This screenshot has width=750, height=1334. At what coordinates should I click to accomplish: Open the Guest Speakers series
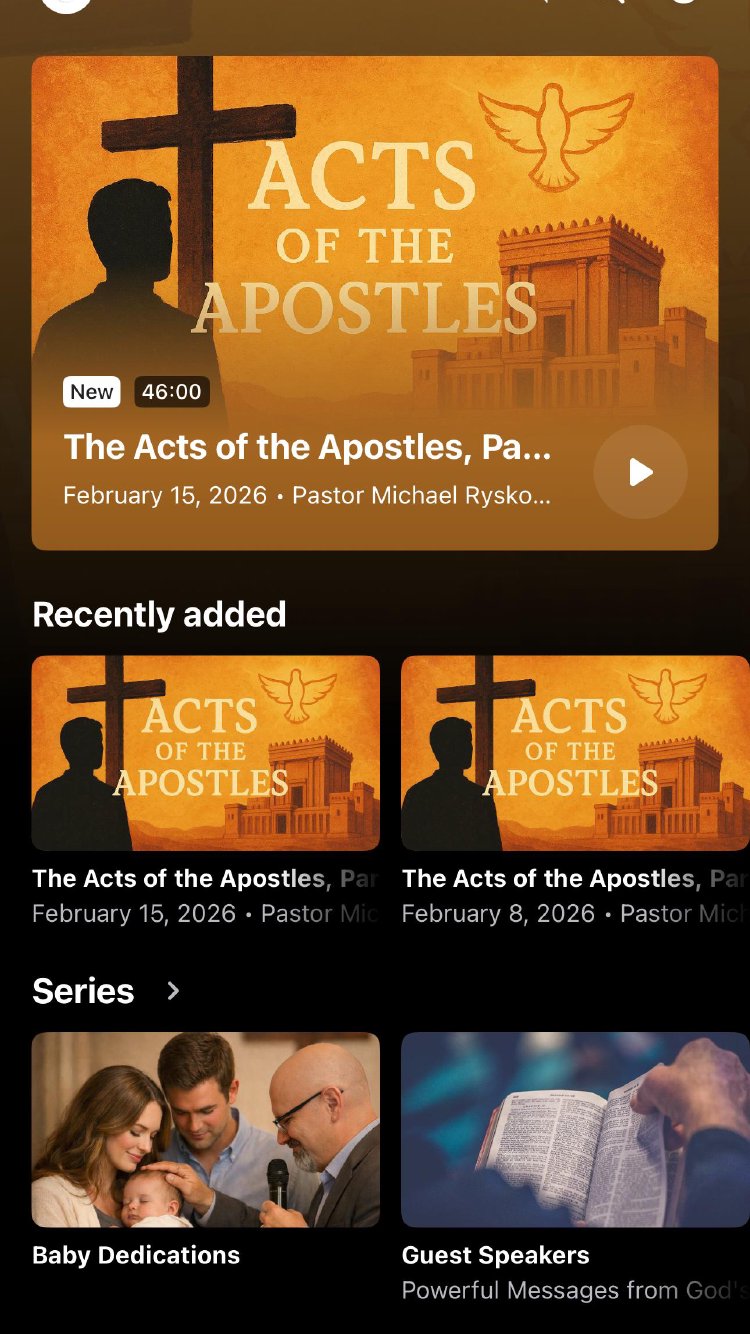pos(575,1129)
